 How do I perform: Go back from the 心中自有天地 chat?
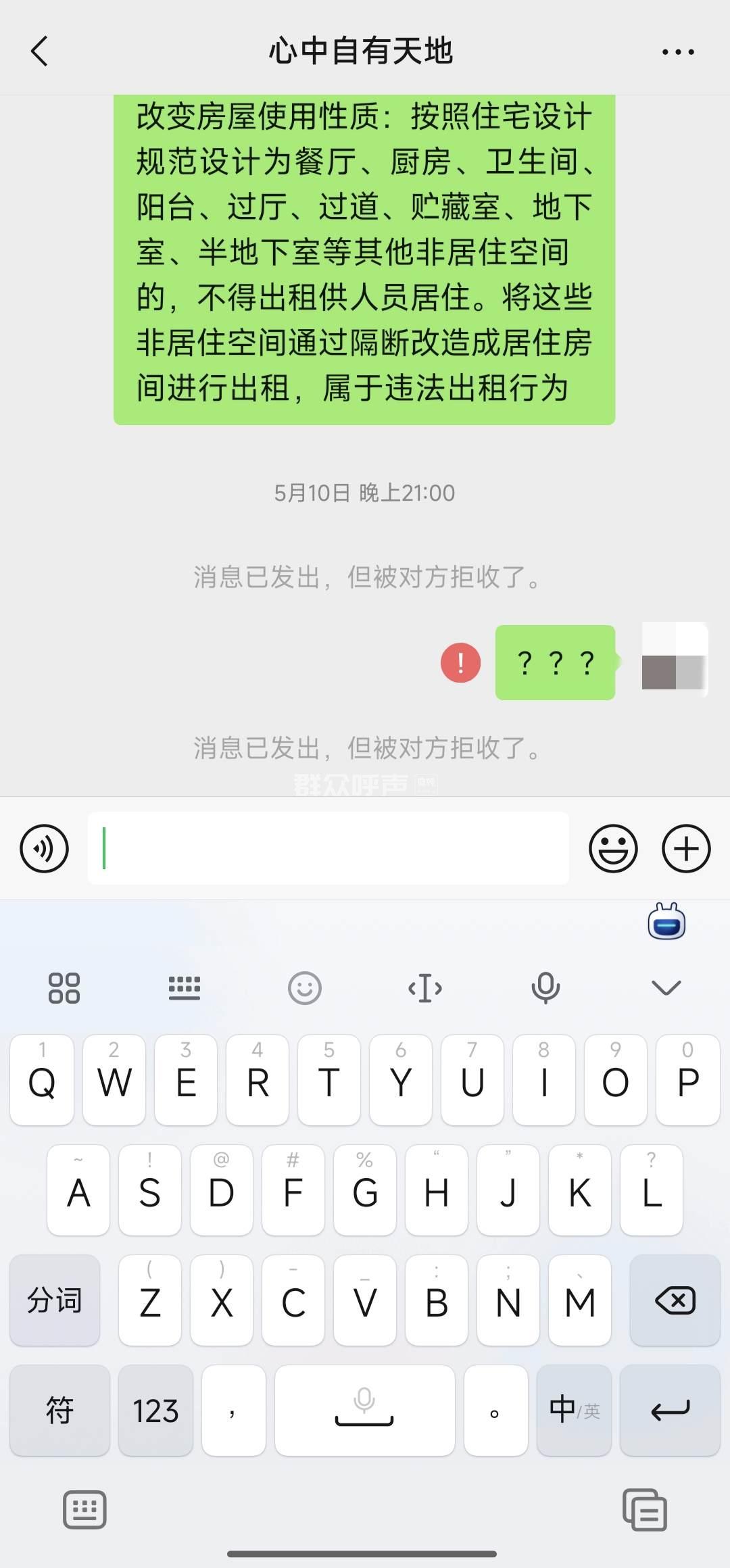(x=40, y=51)
